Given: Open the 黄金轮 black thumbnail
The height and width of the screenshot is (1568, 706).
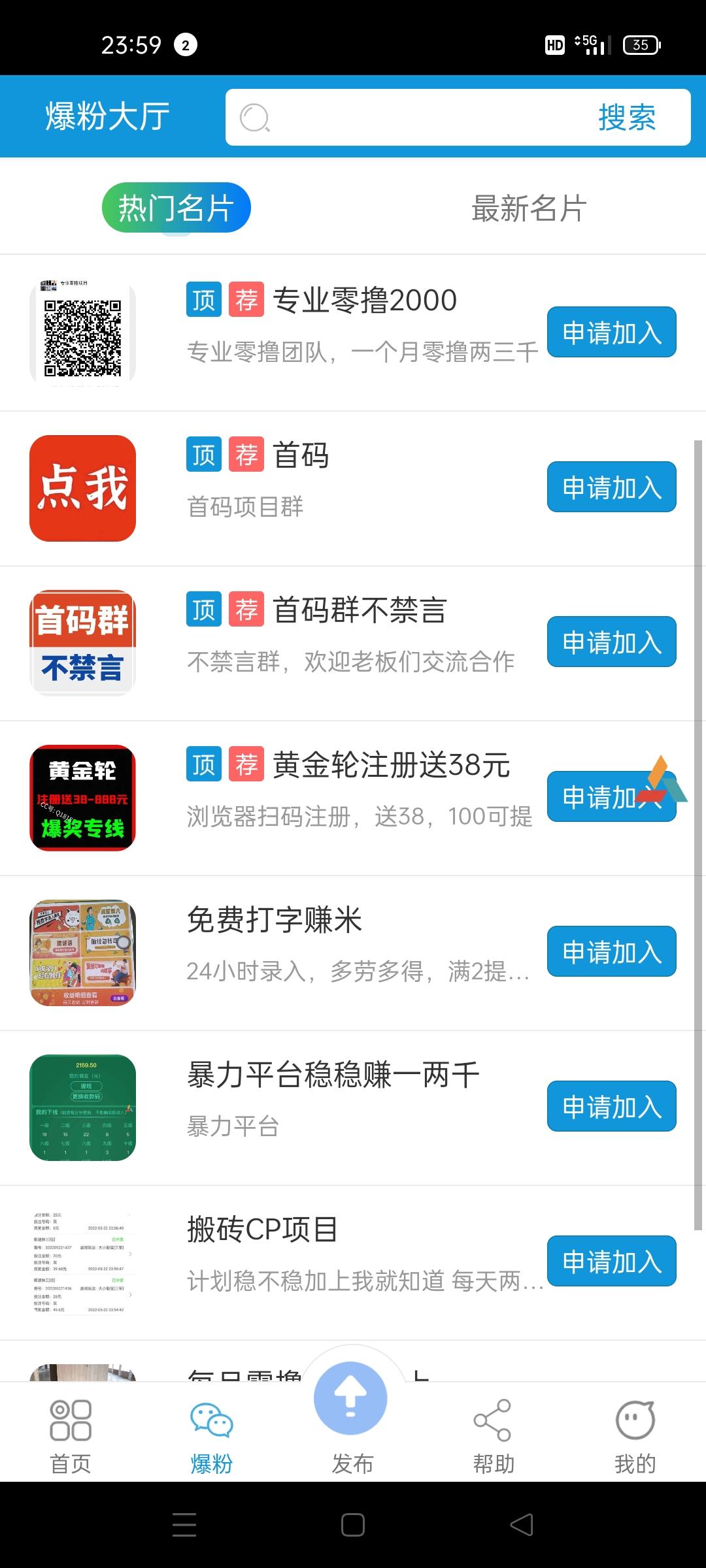Looking at the screenshot, I should [82, 797].
